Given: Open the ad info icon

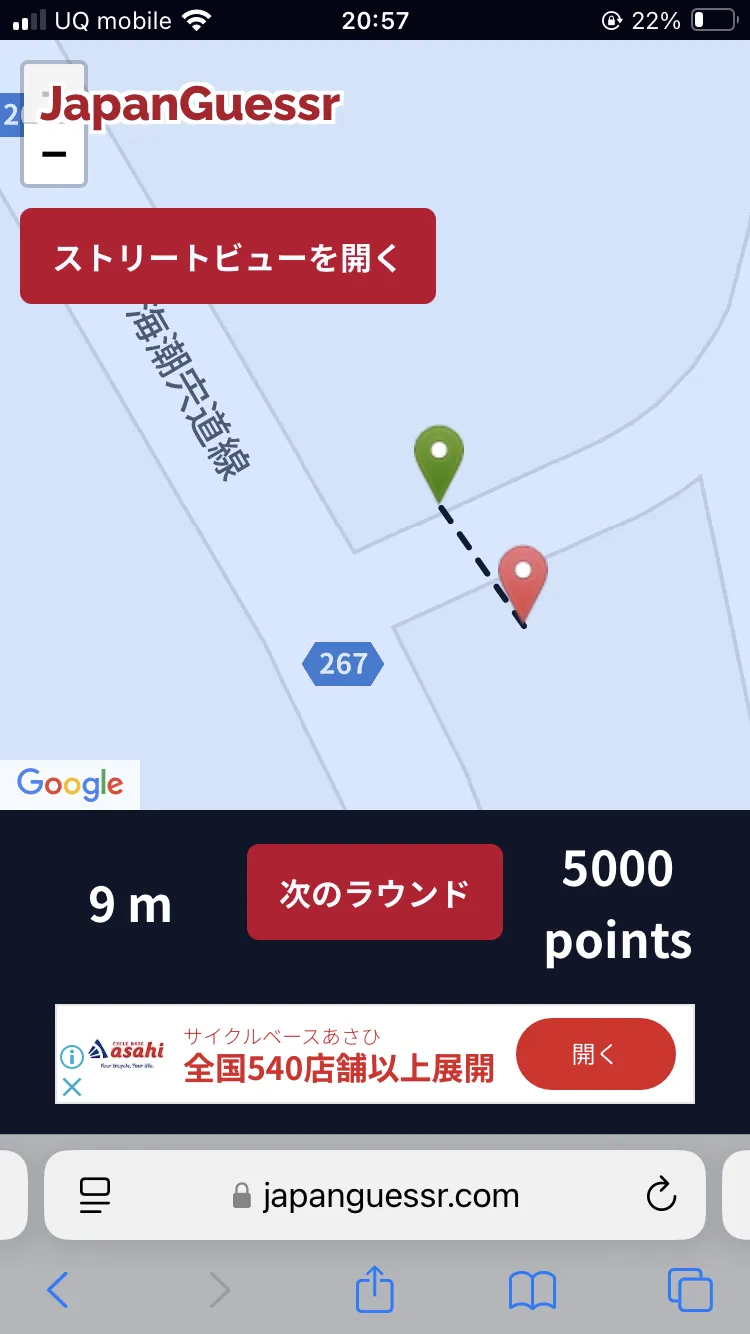Looking at the screenshot, I should click(x=72, y=1056).
